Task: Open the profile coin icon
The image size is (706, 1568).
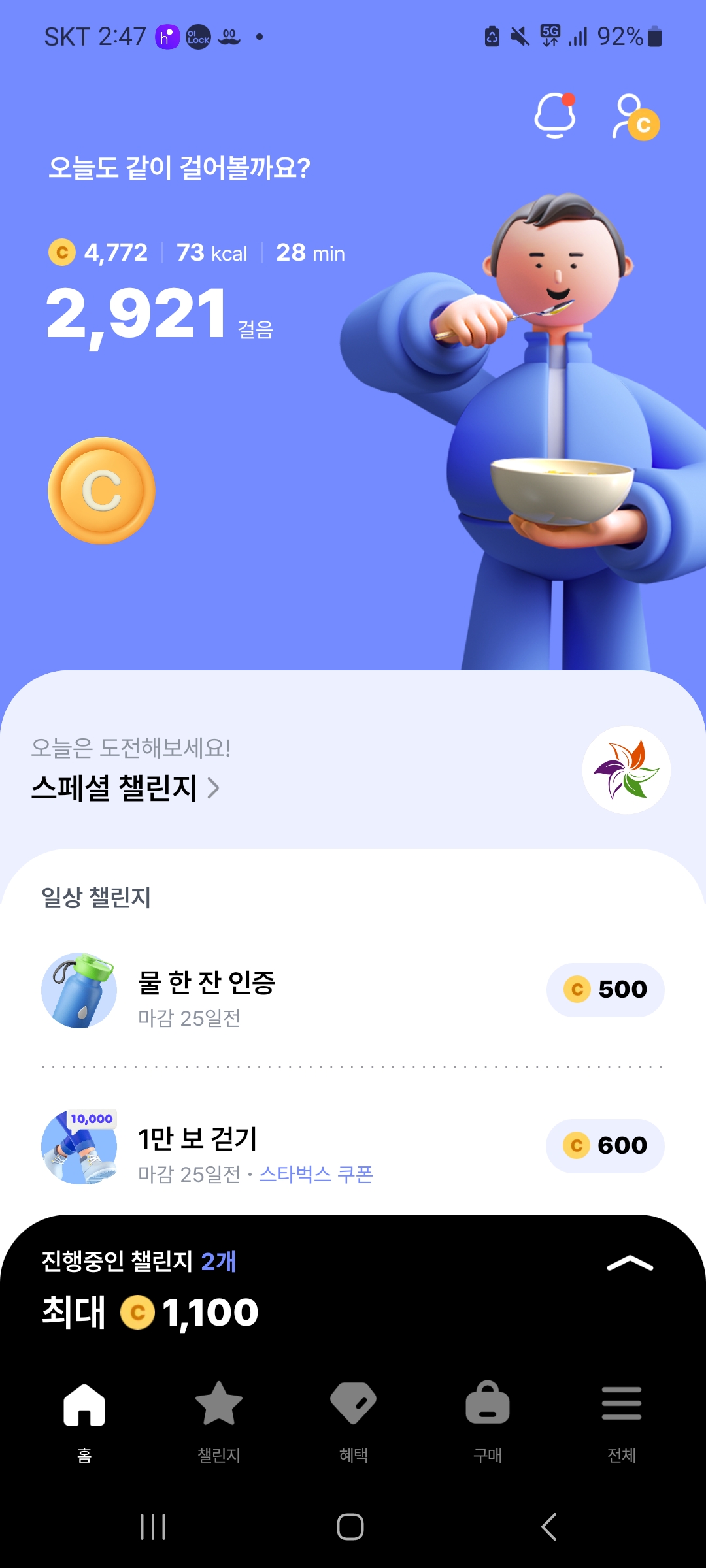Action: [635, 118]
